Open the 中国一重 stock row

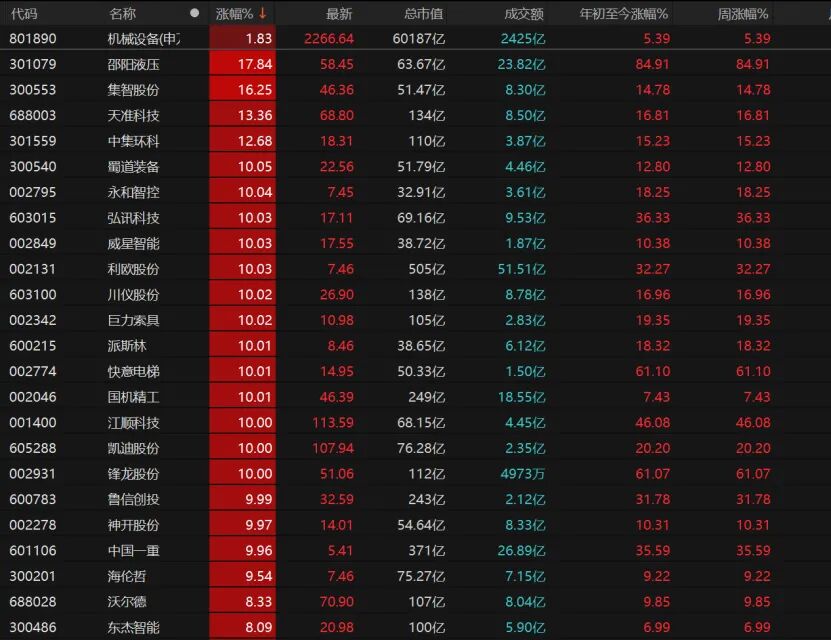click(x=134, y=550)
